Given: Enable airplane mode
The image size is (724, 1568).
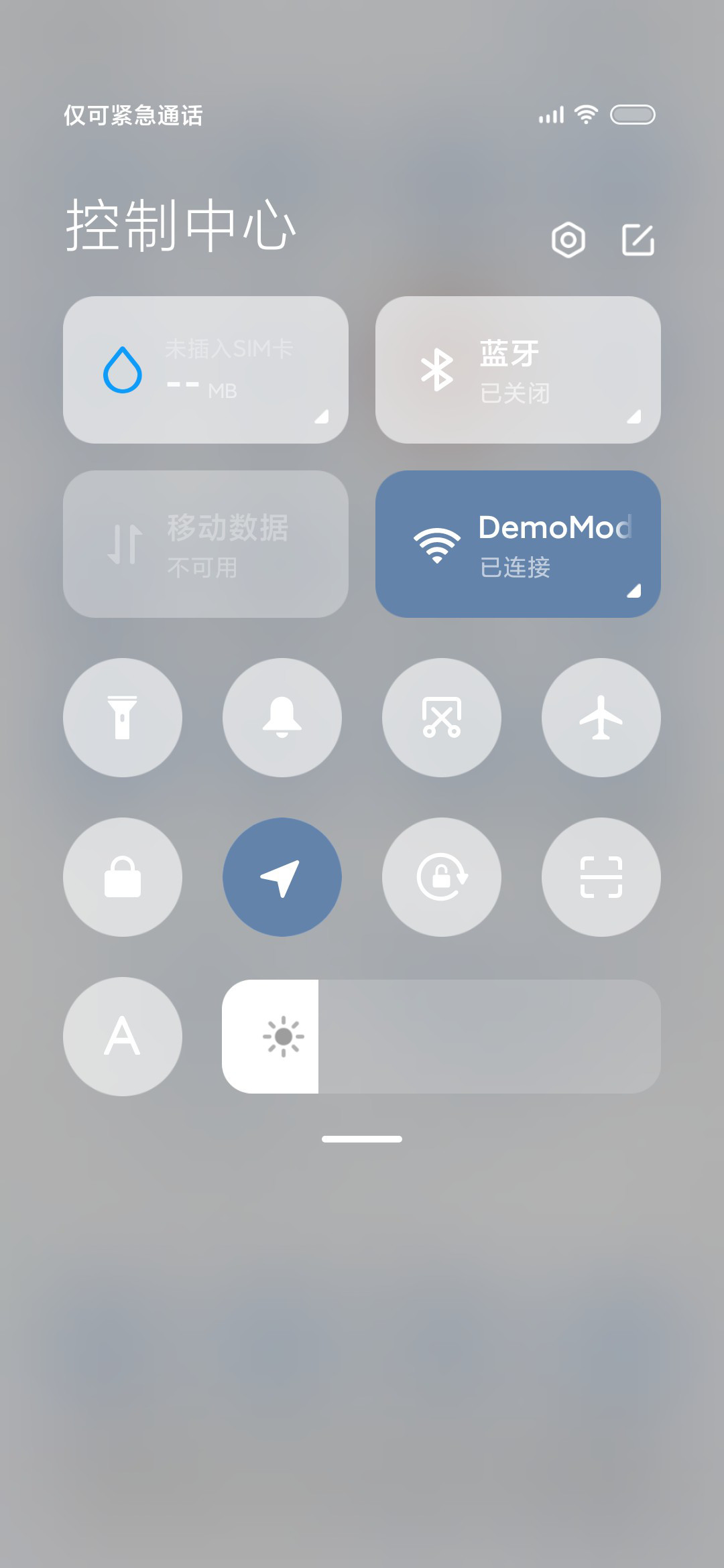Looking at the screenshot, I should click(601, 718).
